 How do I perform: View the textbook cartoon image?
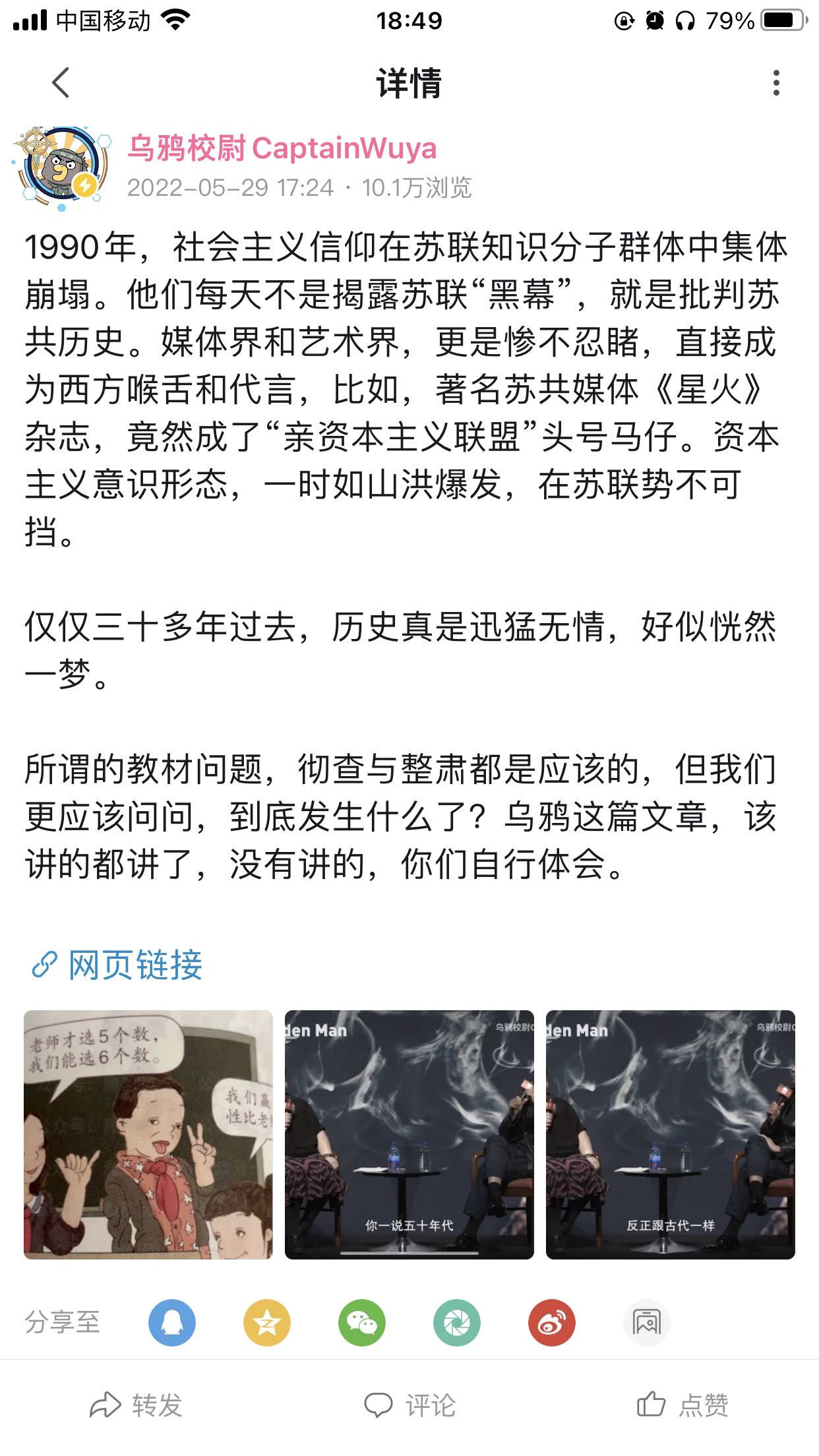coord(148,1135)
